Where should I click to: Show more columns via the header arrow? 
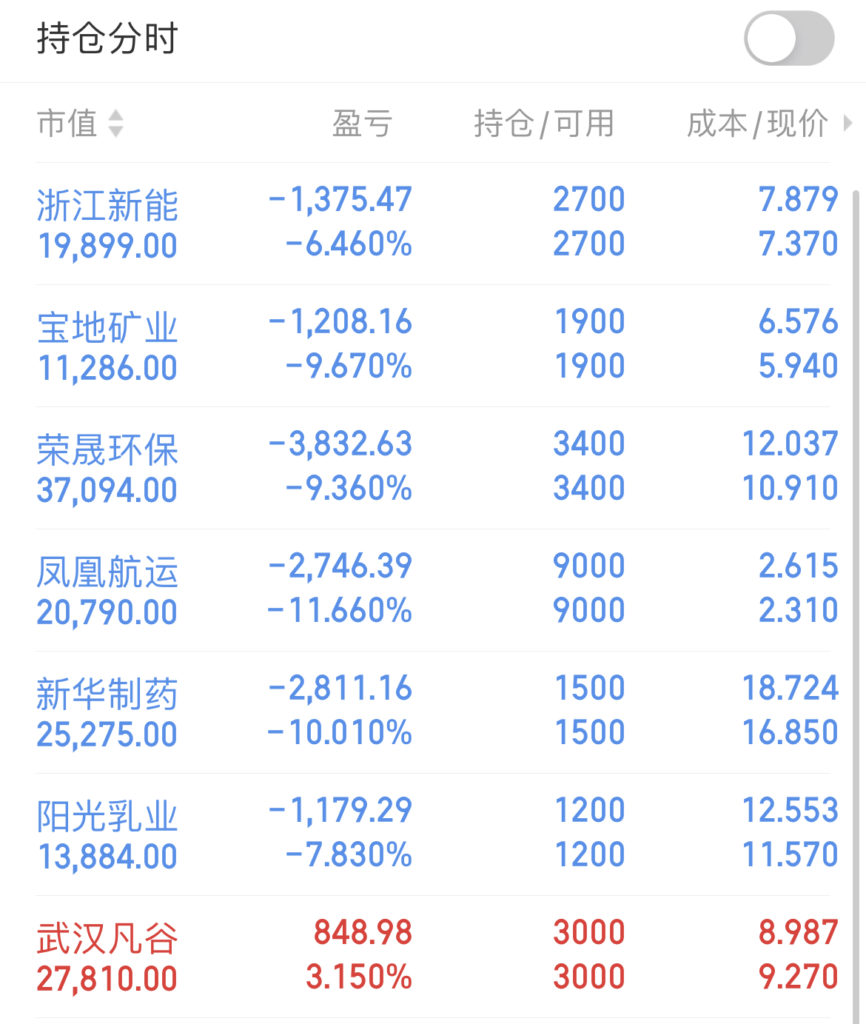click(x=848, y=124)
